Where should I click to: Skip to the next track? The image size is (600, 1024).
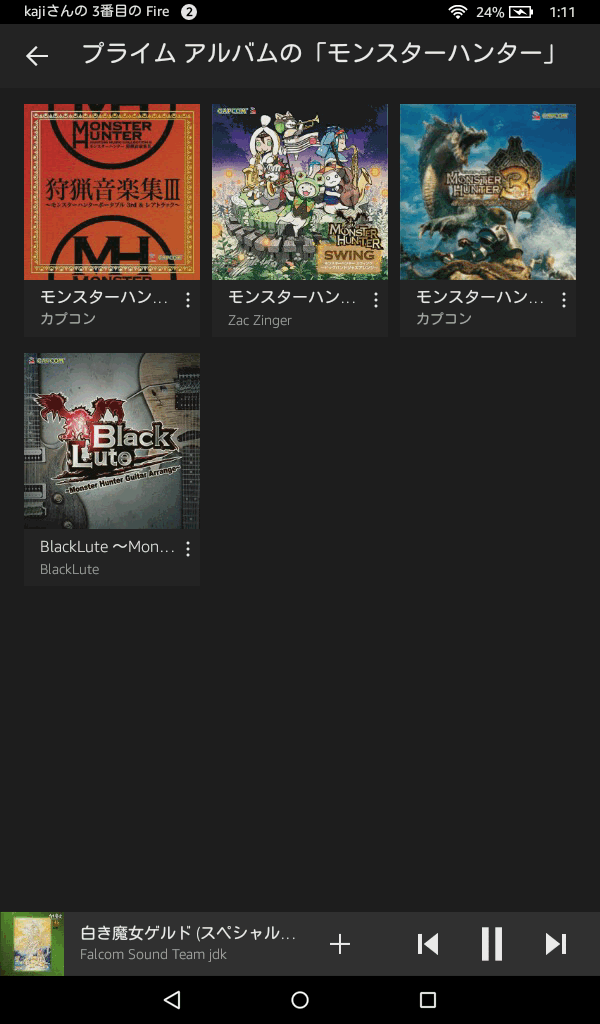[x=556, y=944]
